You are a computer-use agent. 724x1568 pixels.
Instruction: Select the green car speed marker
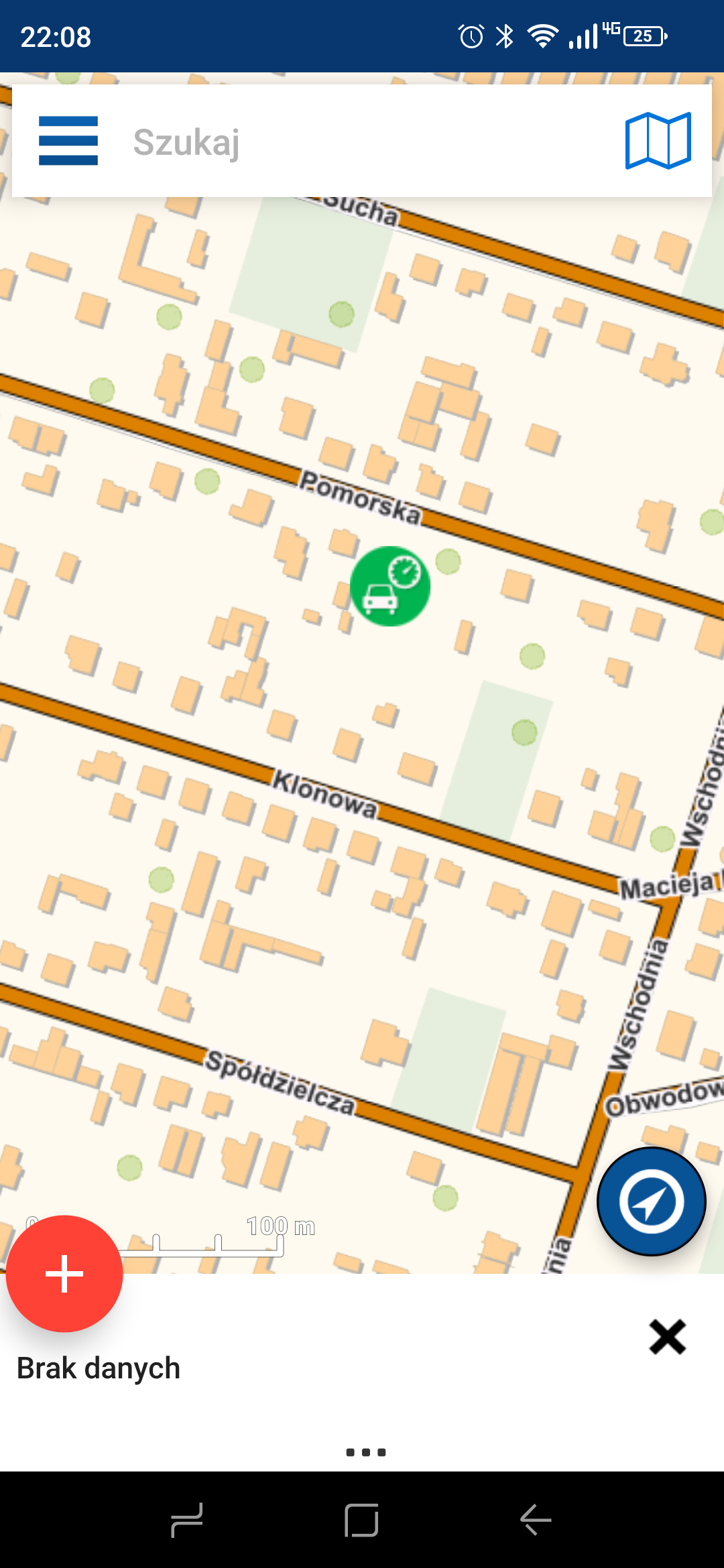[390, 586]
